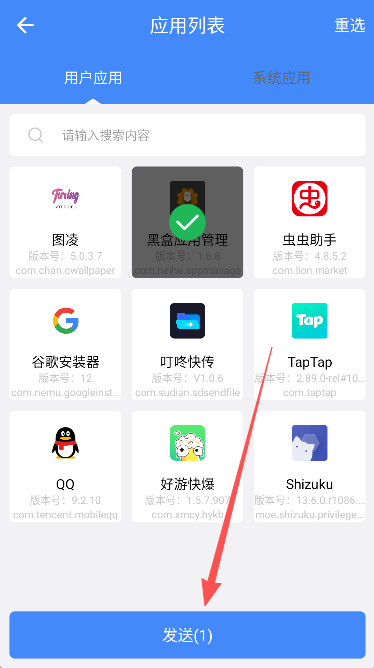Screen dimensions: 374x668
Task: Focus the search content input box
Action: click(x=187, y=135)
